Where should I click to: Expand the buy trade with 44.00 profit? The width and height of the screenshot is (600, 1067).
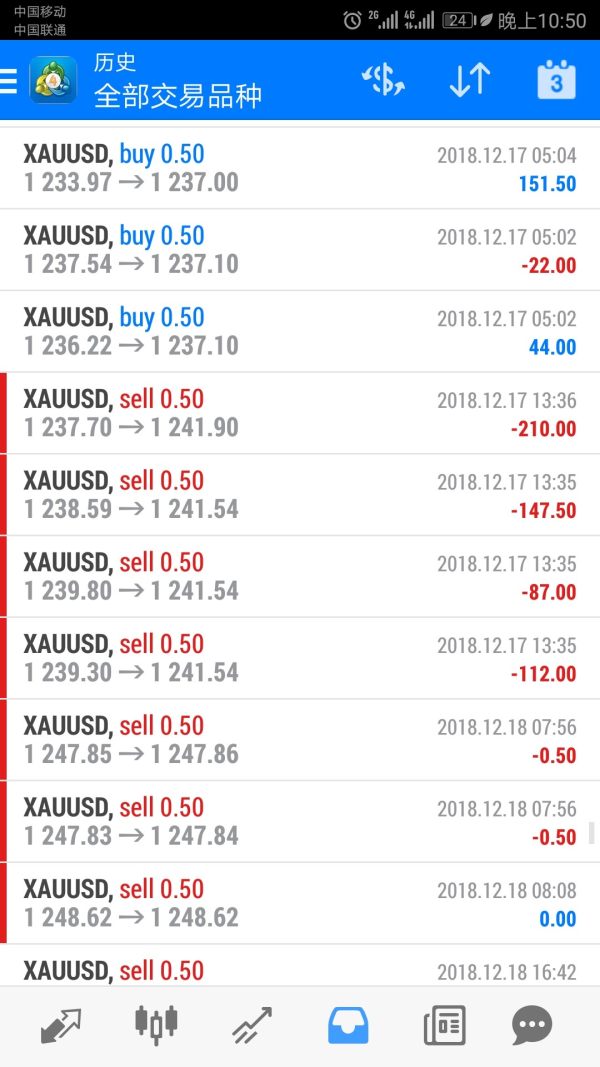300,332
